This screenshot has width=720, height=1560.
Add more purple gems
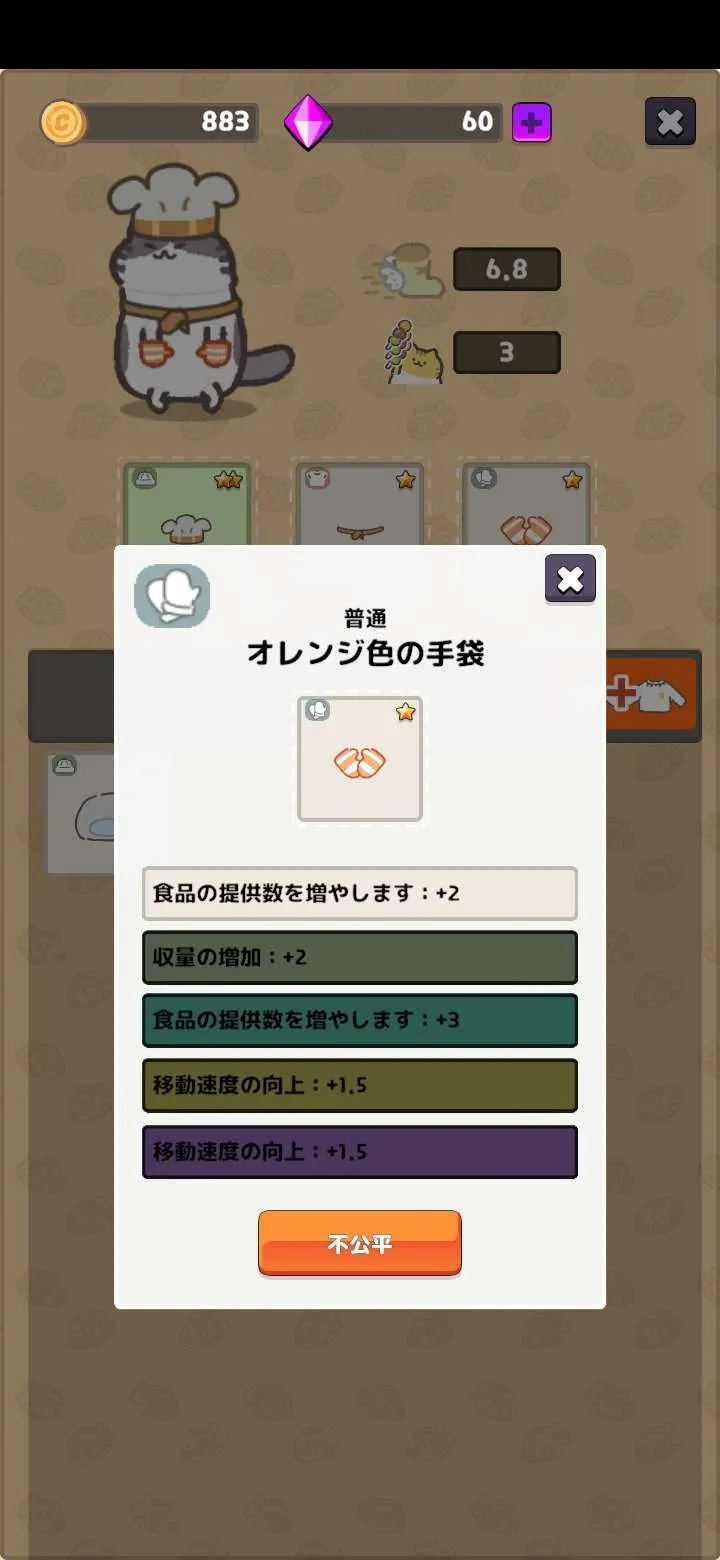coord(531,123)
